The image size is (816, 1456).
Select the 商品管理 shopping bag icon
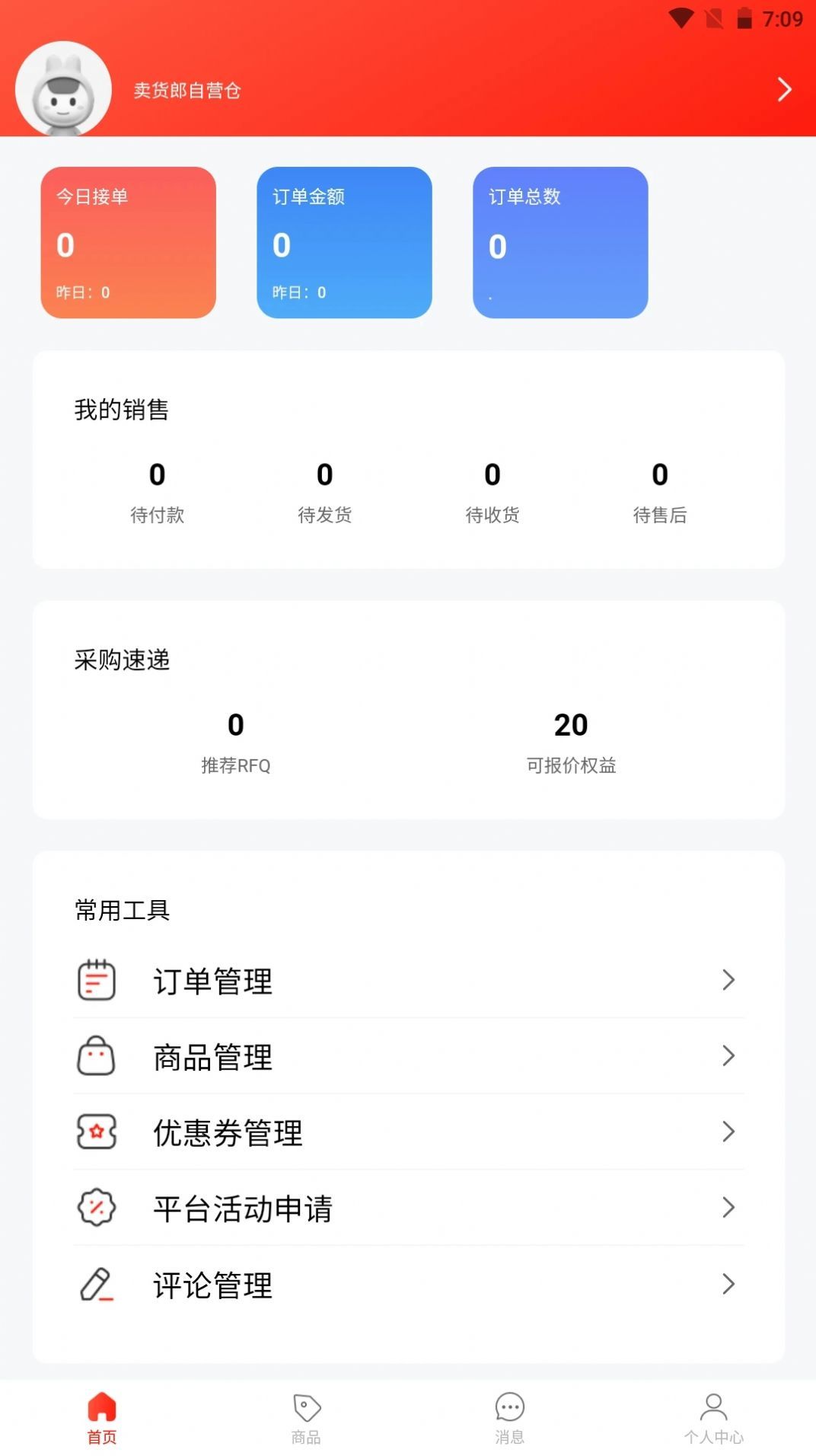[x=96, y=1057]
